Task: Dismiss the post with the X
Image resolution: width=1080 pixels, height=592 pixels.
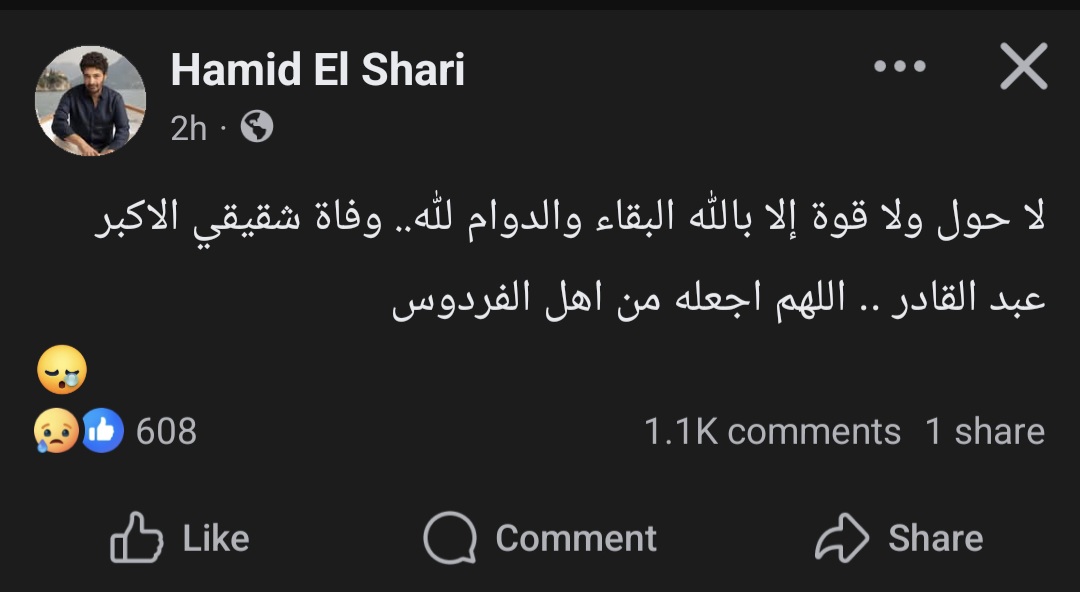Action: click(1024, 68)
